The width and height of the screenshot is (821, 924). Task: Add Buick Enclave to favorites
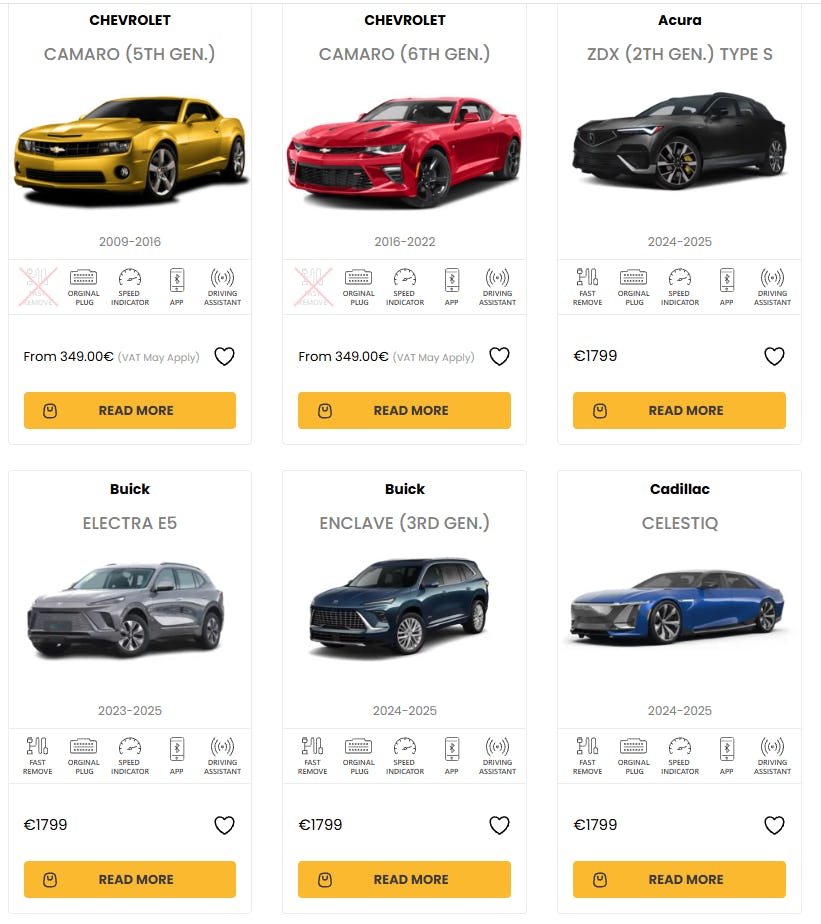point(499,825)
